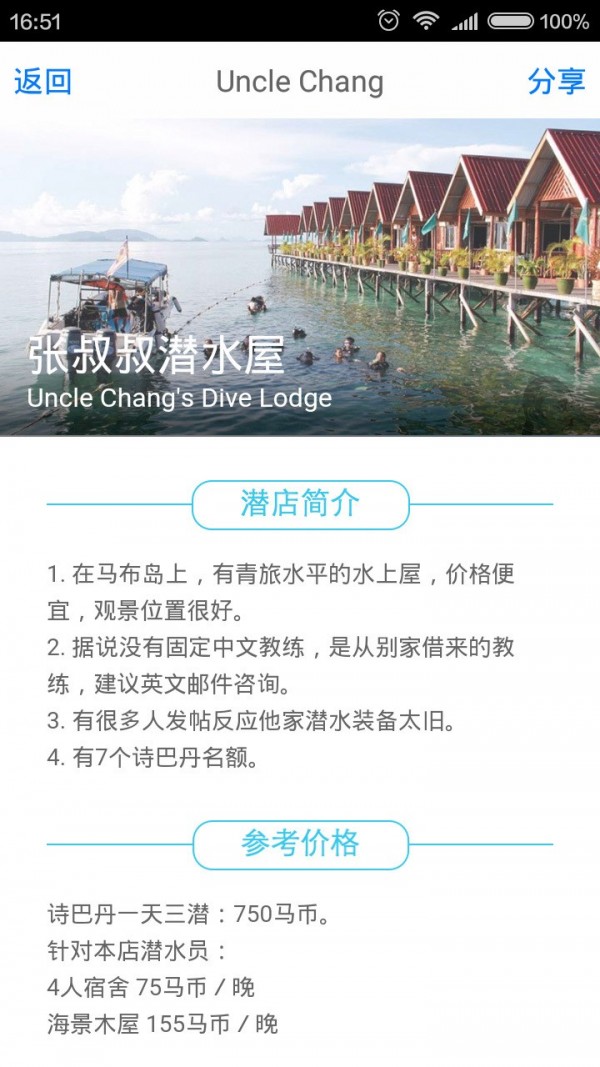The image size is (600, 1067).
Task: Tap 返回 to go back
Action: pos(43,81)
